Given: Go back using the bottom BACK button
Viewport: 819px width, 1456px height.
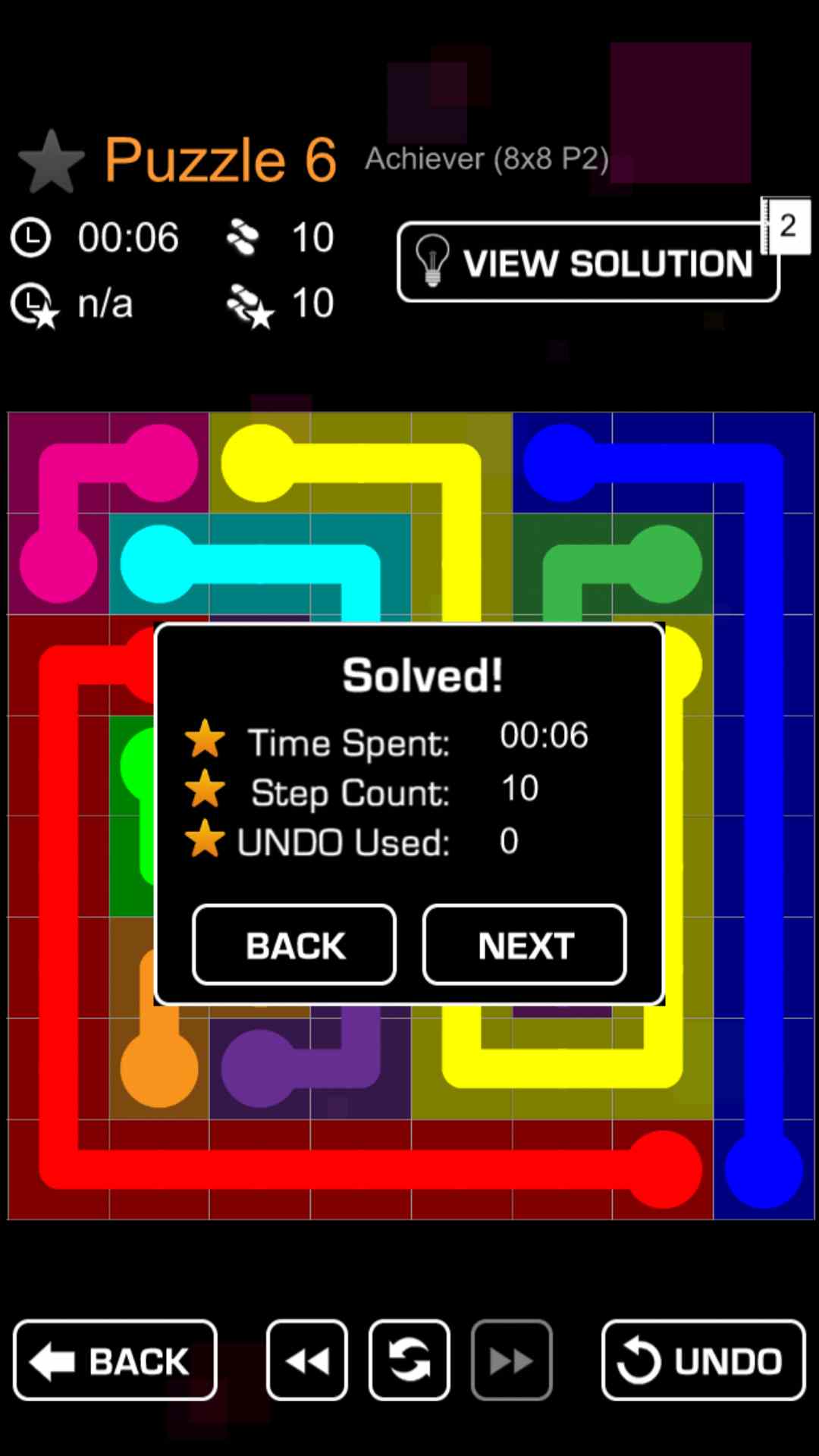Looking at the screenshot, I should pyautogui.click(x=115, y=1360).
